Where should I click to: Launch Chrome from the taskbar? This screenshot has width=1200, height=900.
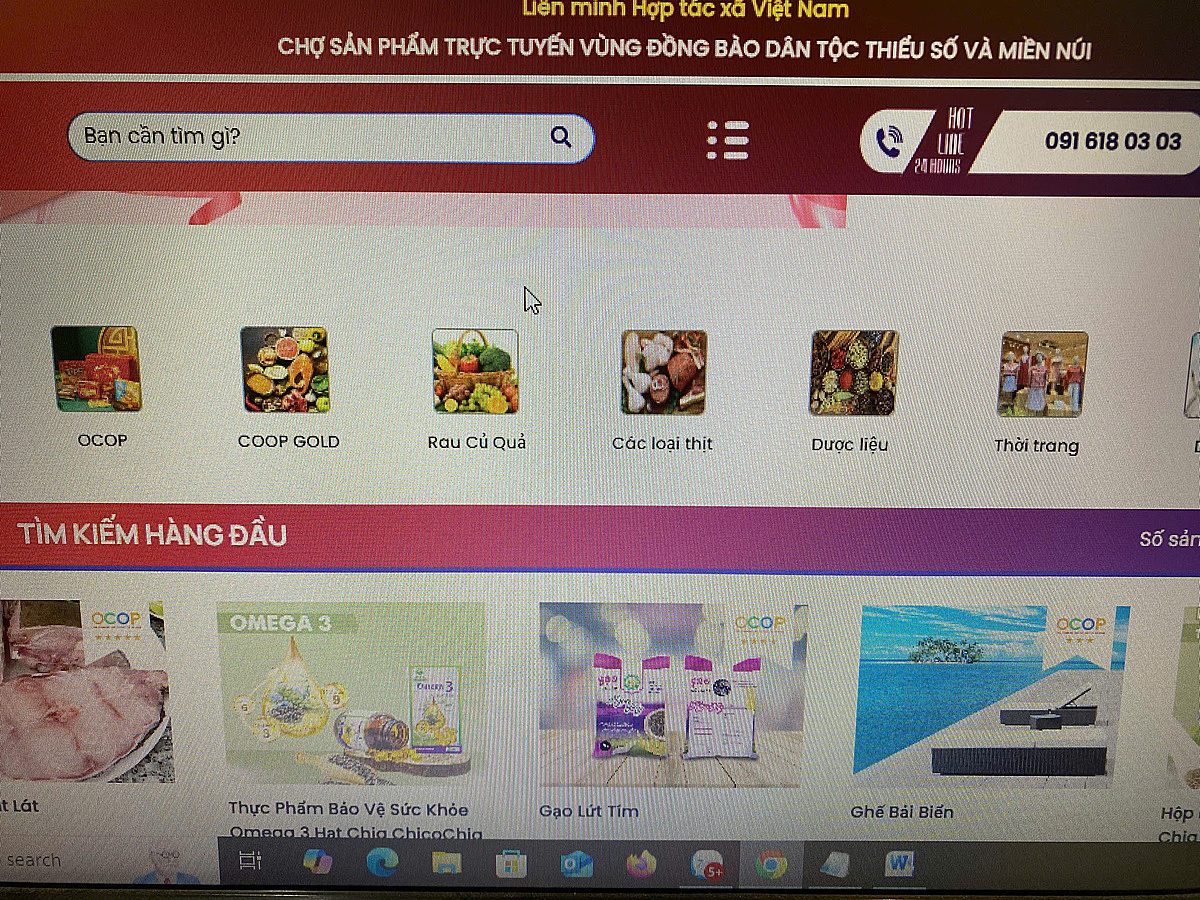tap(770, 863)
